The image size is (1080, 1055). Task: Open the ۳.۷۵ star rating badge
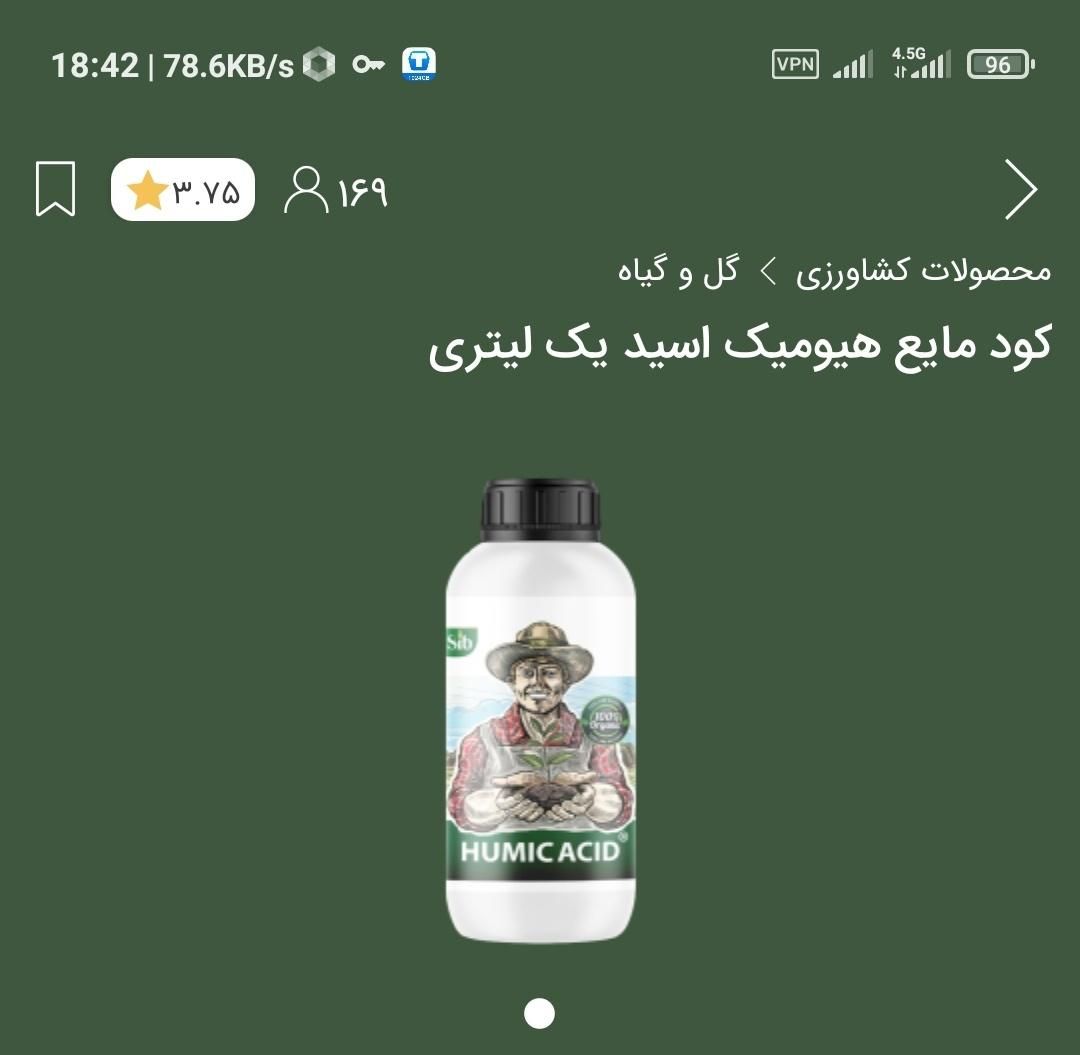pyautogui.click(x=183, y=190)
